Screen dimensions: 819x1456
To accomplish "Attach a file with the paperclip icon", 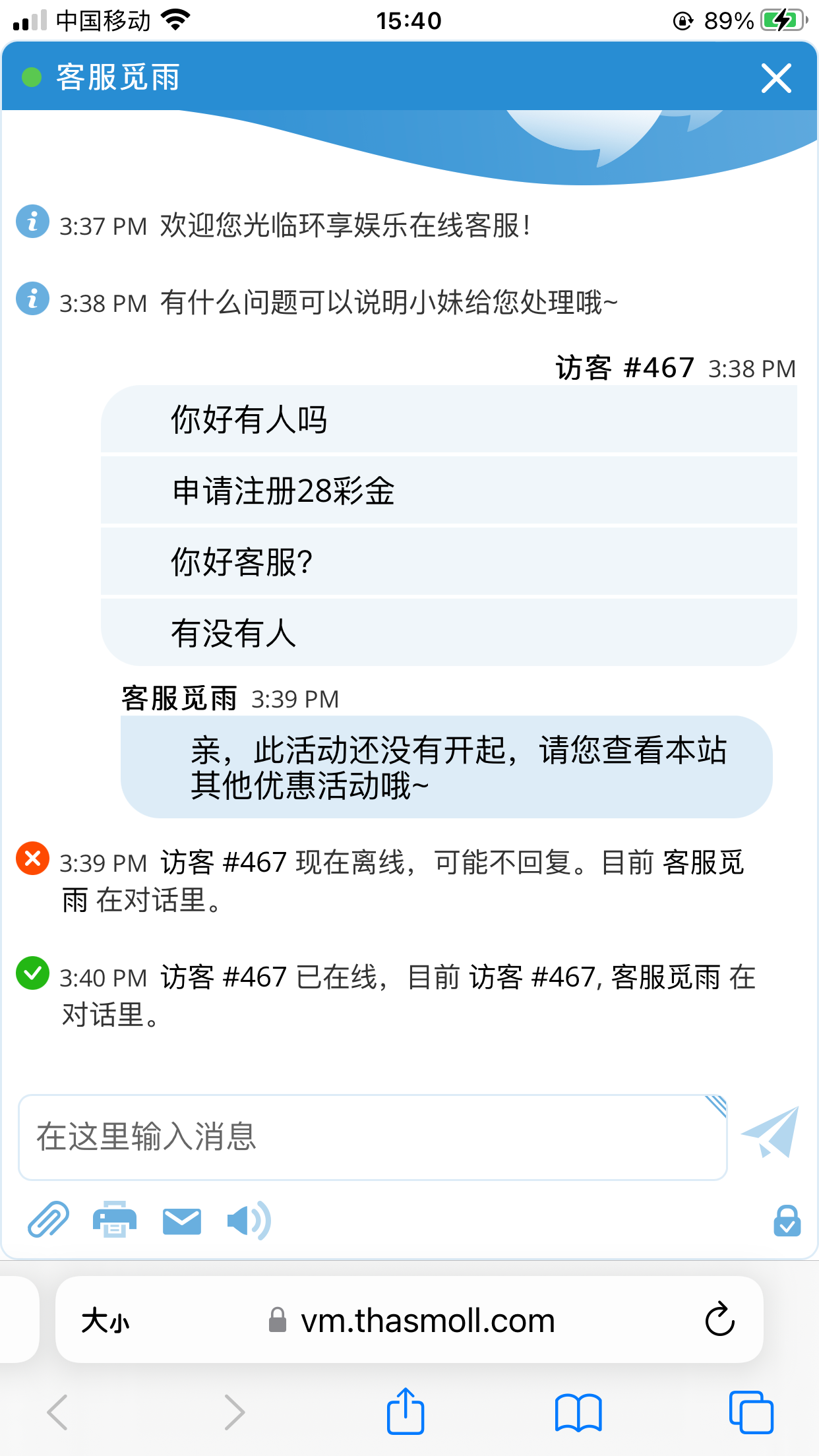I will click(48, 1220).
